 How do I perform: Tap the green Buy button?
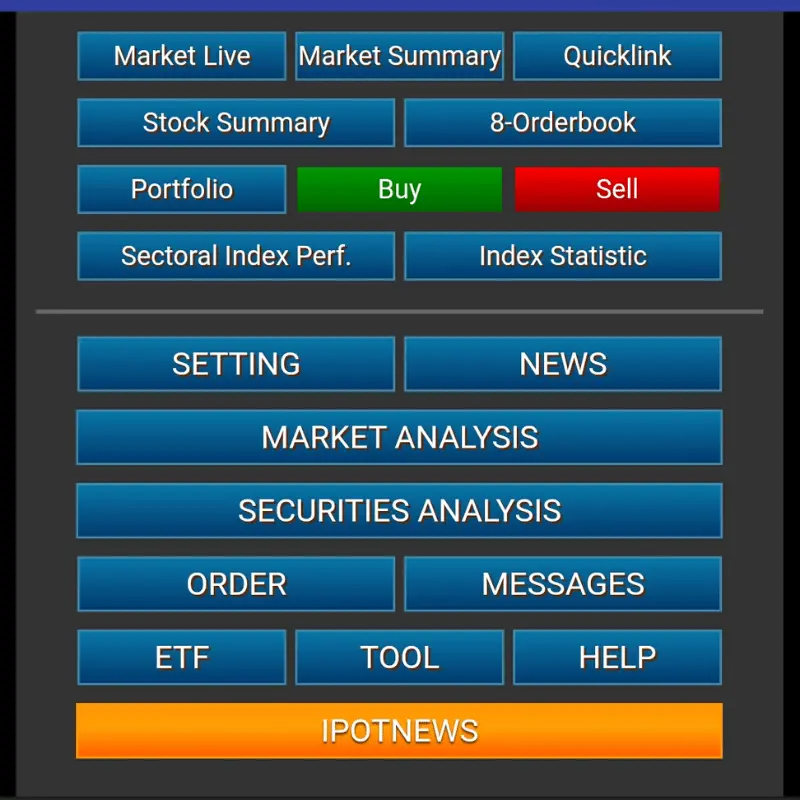(x=400, y=189)
